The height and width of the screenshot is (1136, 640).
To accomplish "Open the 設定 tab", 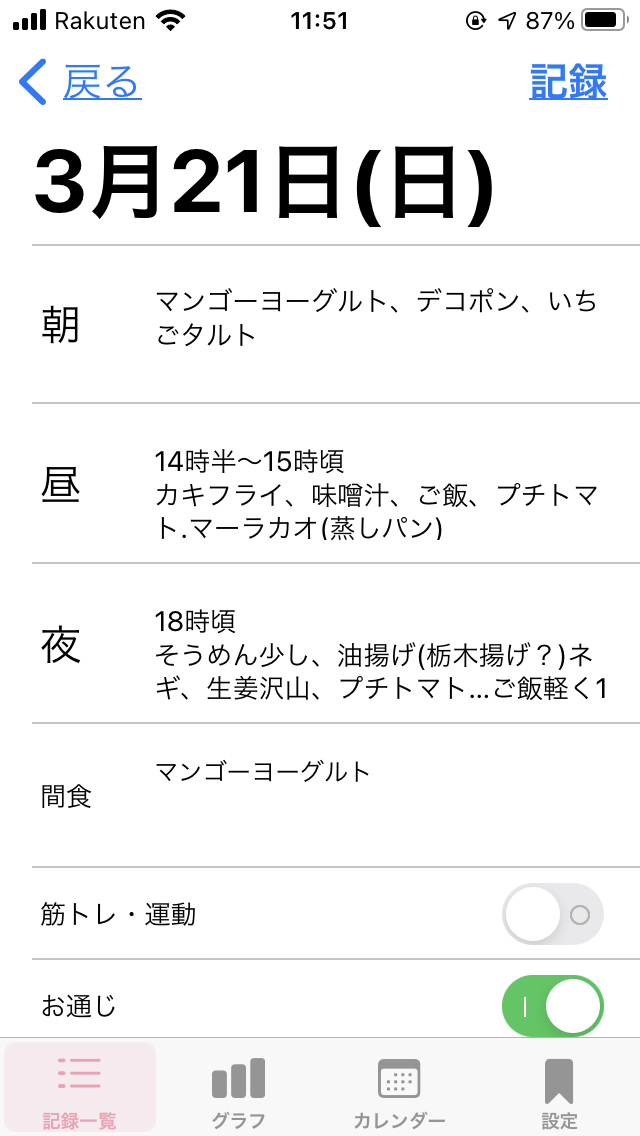I will [x=559, y=1087].
